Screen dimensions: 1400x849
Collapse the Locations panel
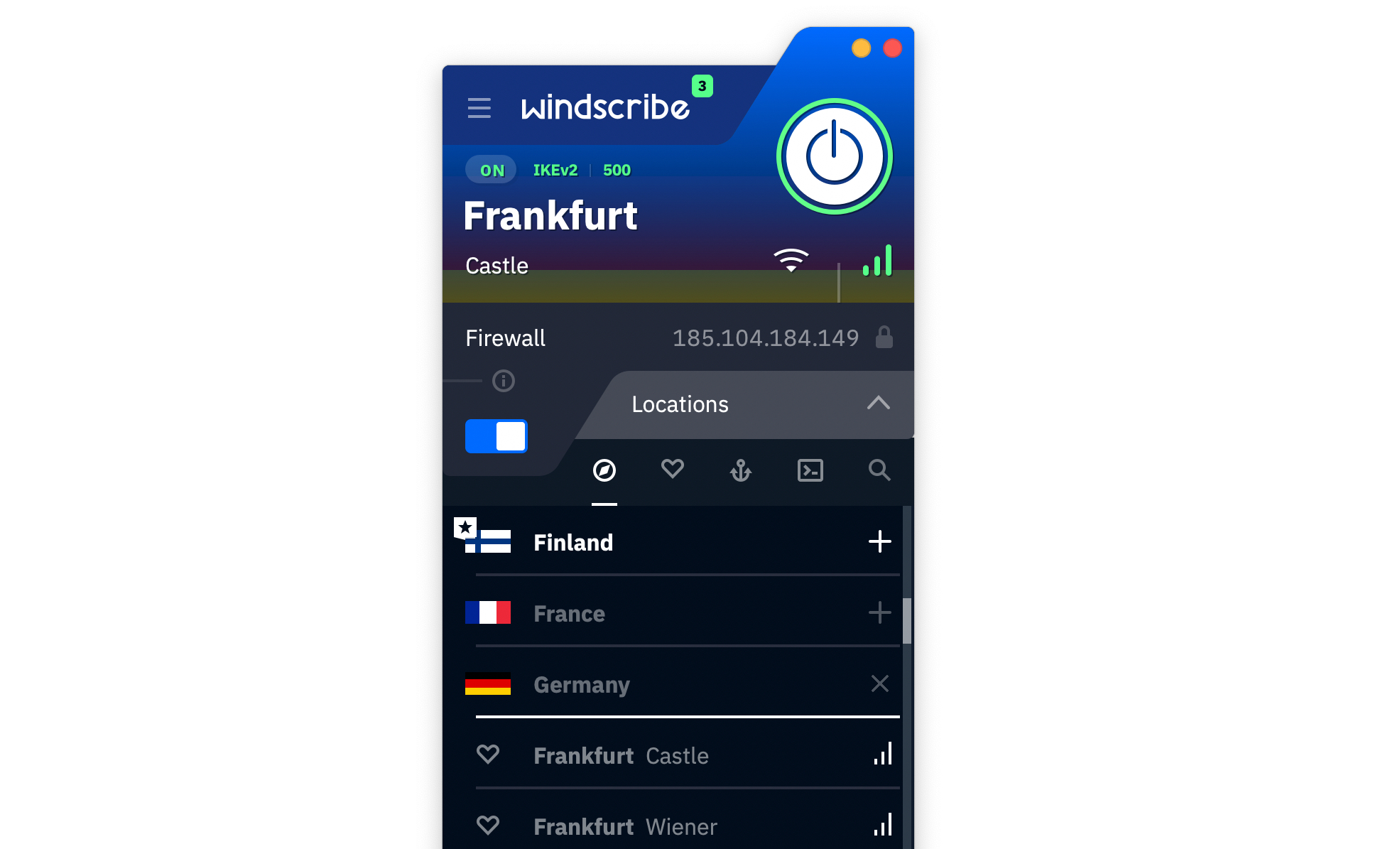(x=878, y=404)
